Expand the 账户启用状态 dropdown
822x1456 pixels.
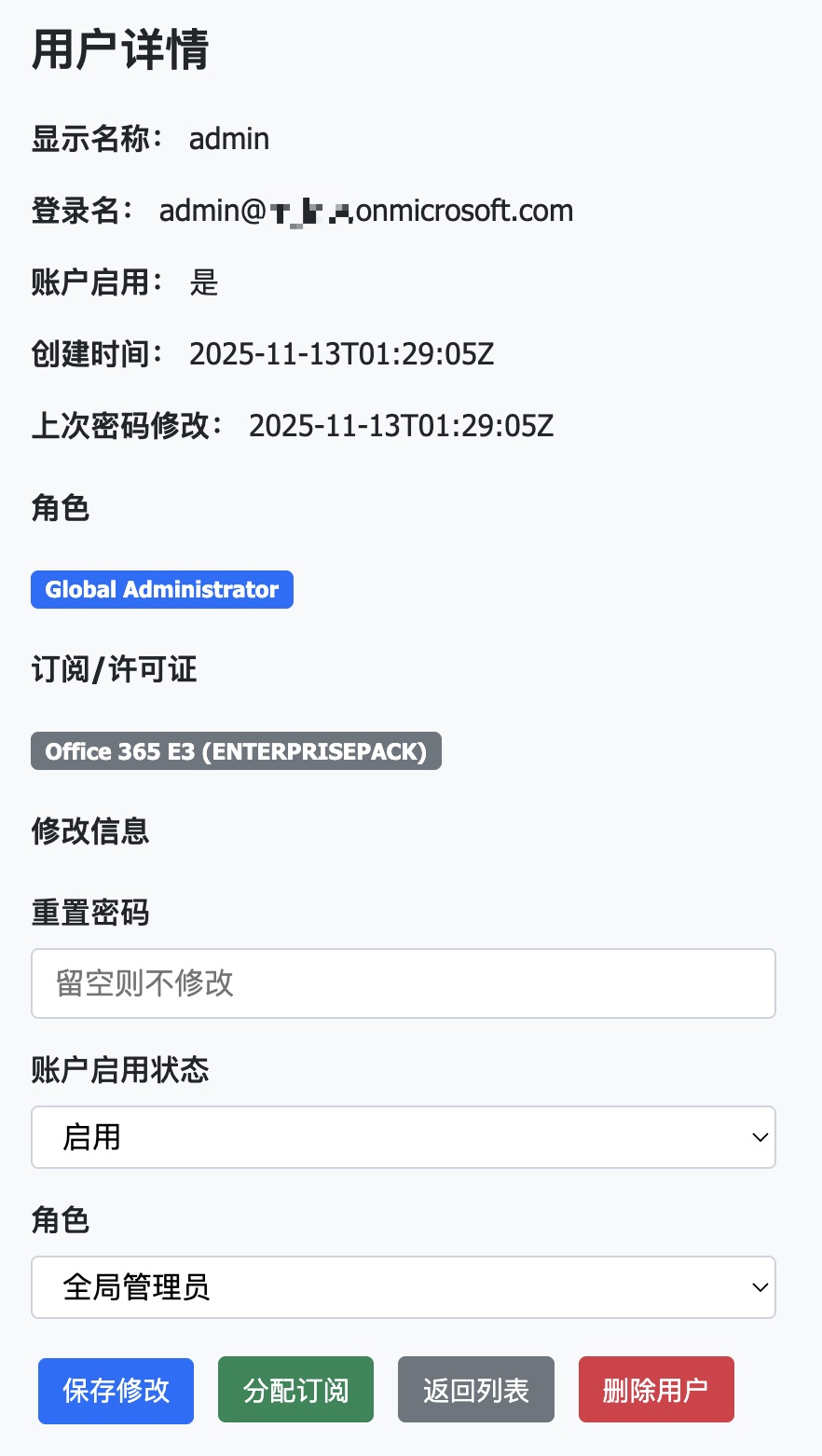pos(403,1137)
